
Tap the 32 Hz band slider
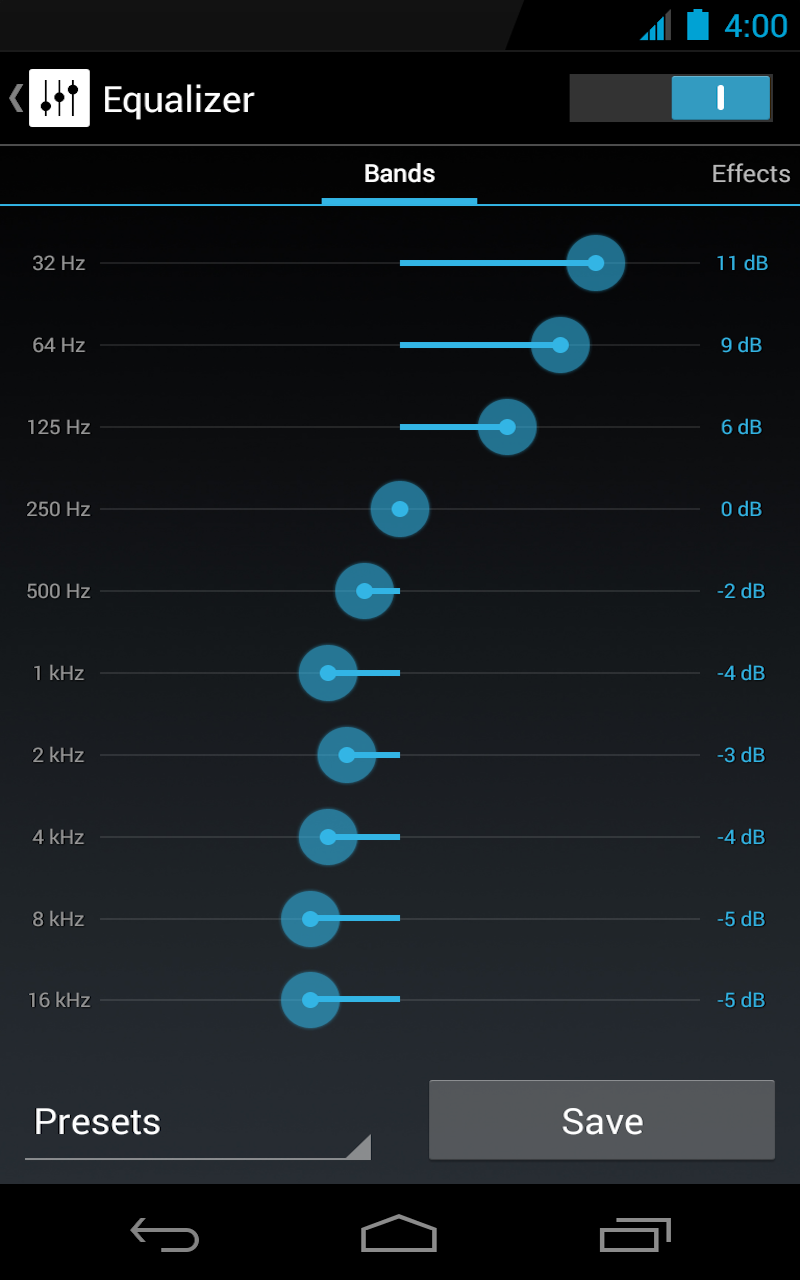(x=596, y=263)
